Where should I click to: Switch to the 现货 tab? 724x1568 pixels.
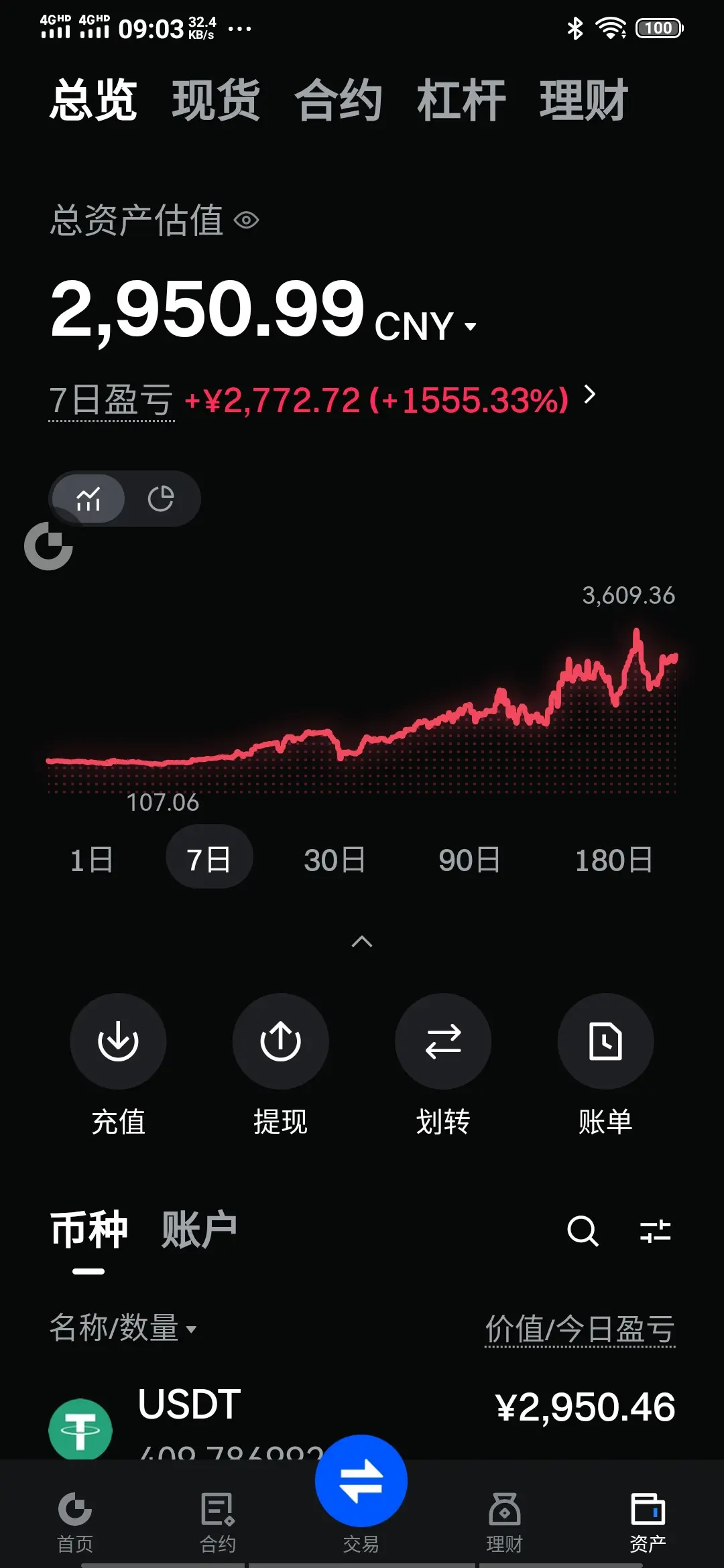[216, 101]
